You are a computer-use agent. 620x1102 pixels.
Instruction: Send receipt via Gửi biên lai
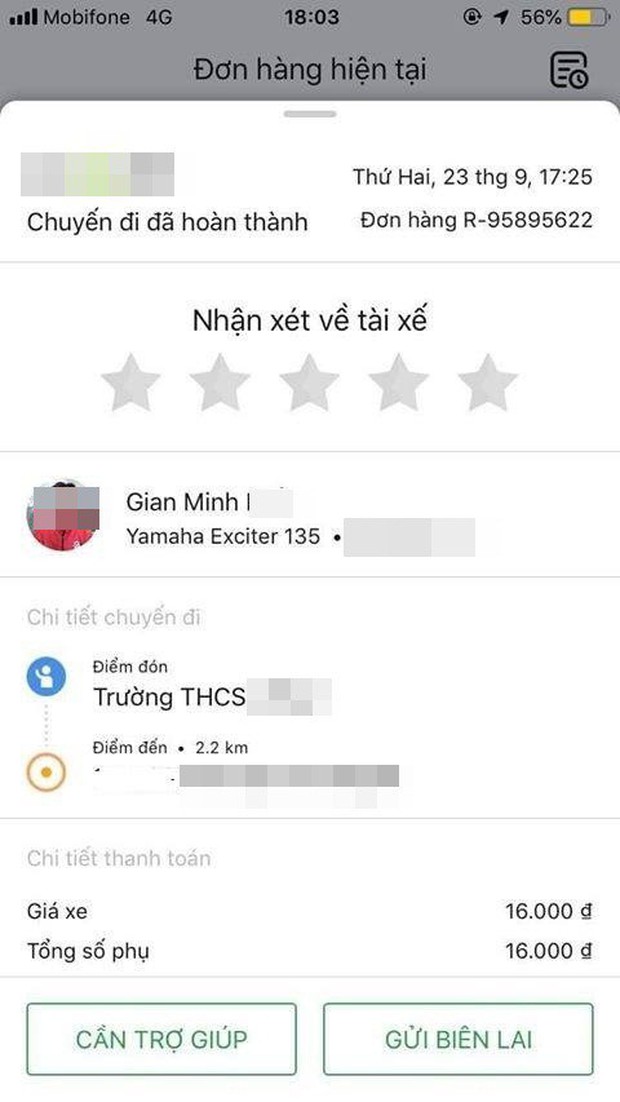(458, 1038)
